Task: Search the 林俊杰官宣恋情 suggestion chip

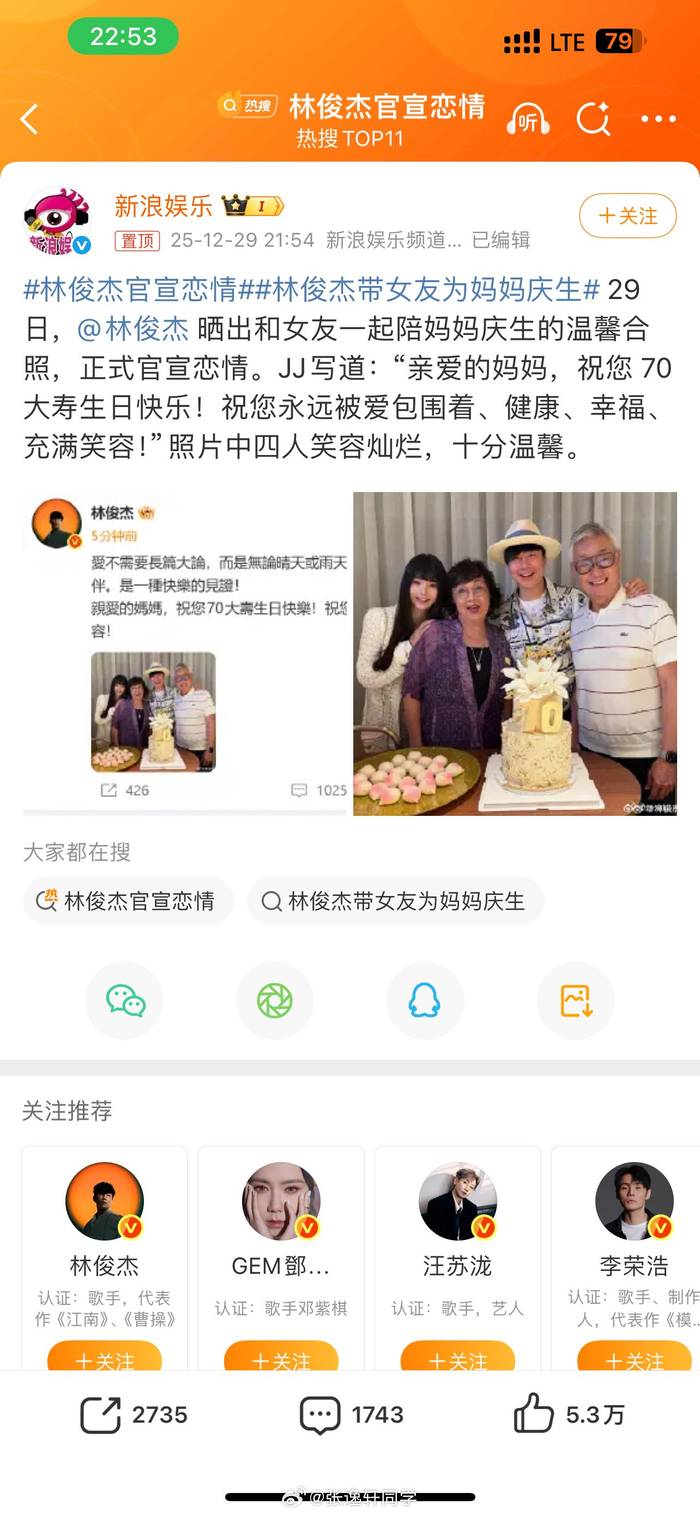Action: click(x=128, y=901)
